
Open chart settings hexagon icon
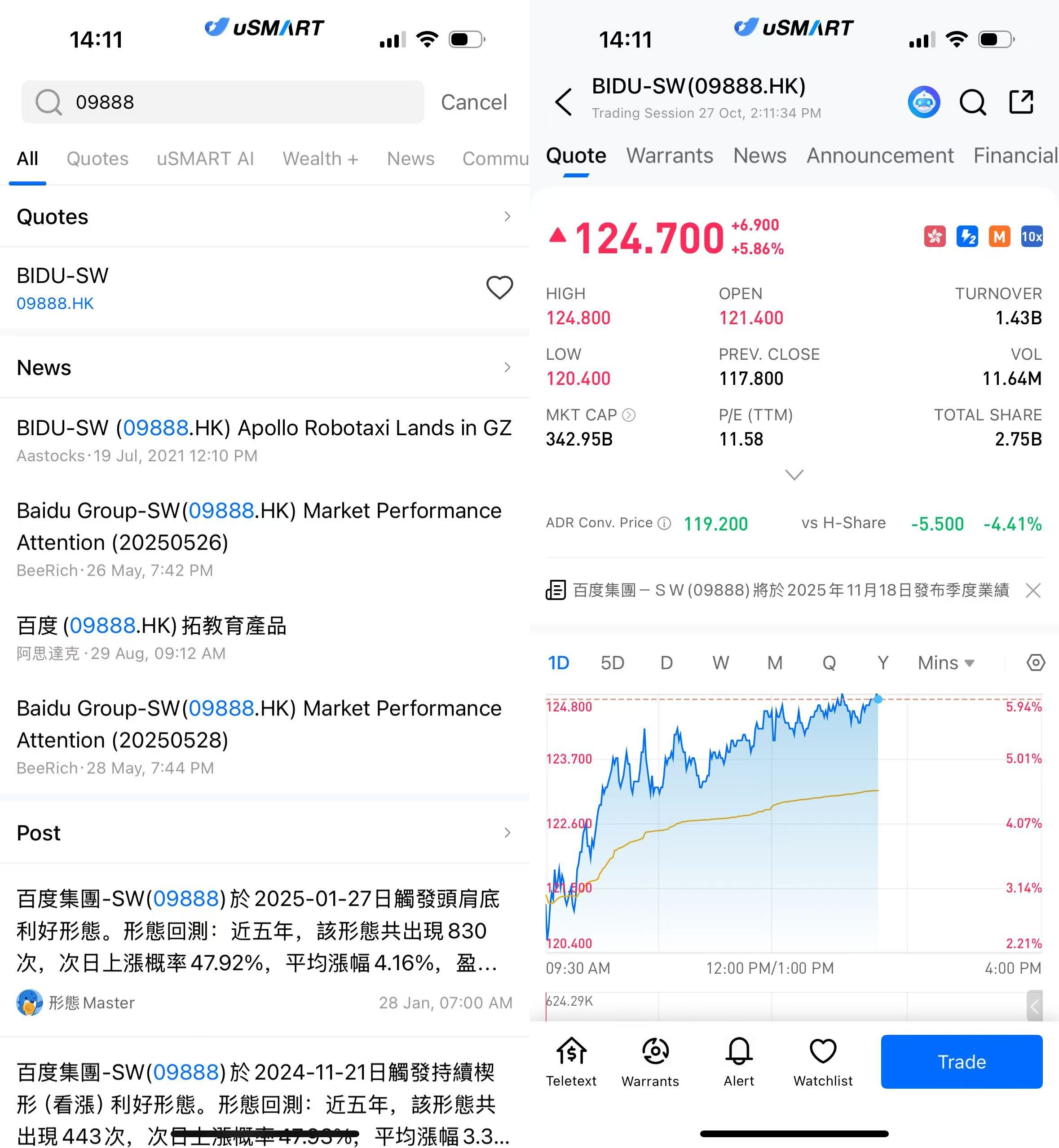point(1036,663)
